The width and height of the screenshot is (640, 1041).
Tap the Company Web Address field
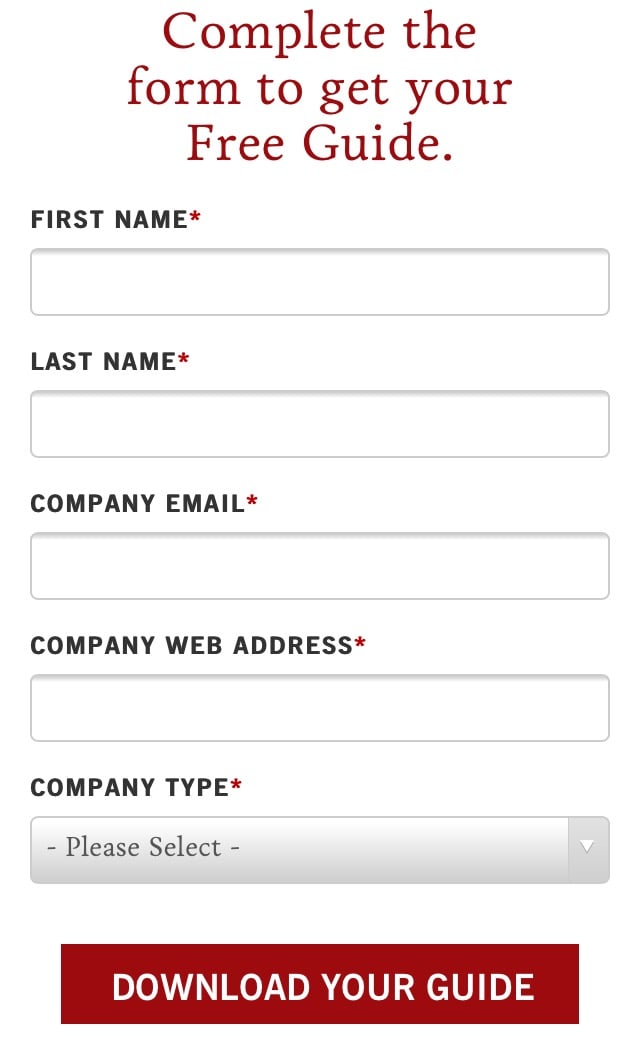319,708
